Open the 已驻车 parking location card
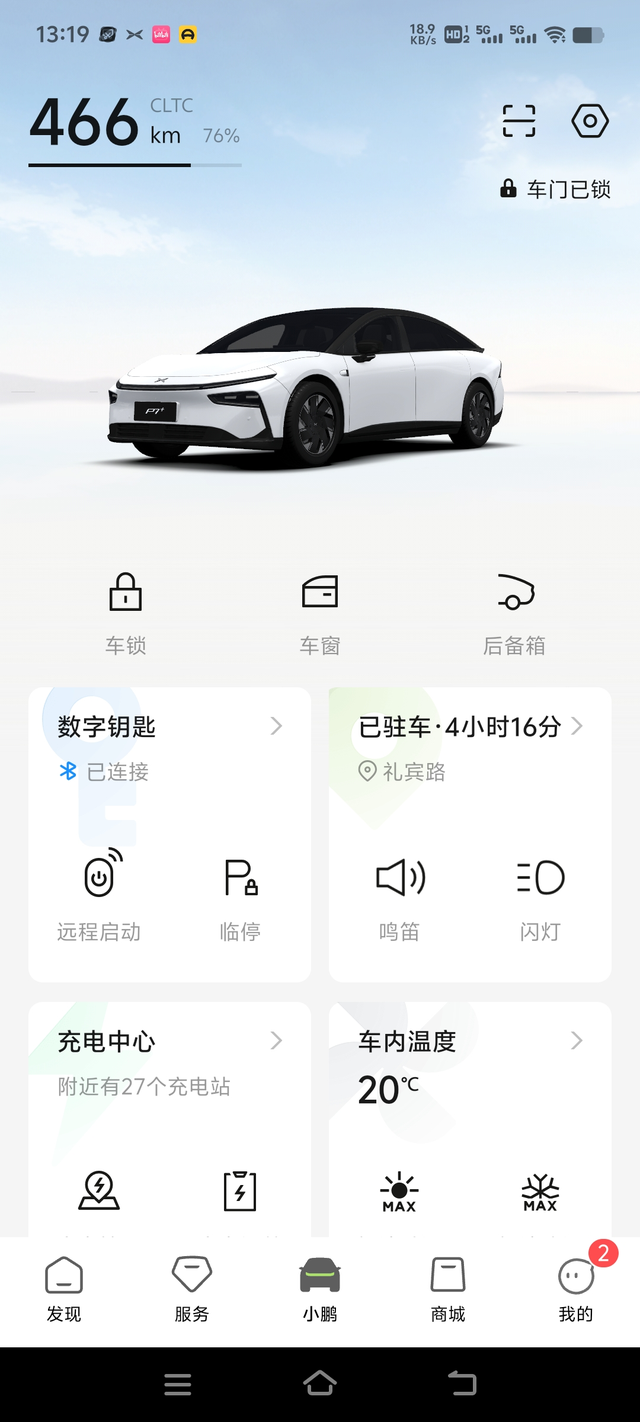The height and width of the screenshot is (1422, 640). pyautogui.click(x=470, y=727)
